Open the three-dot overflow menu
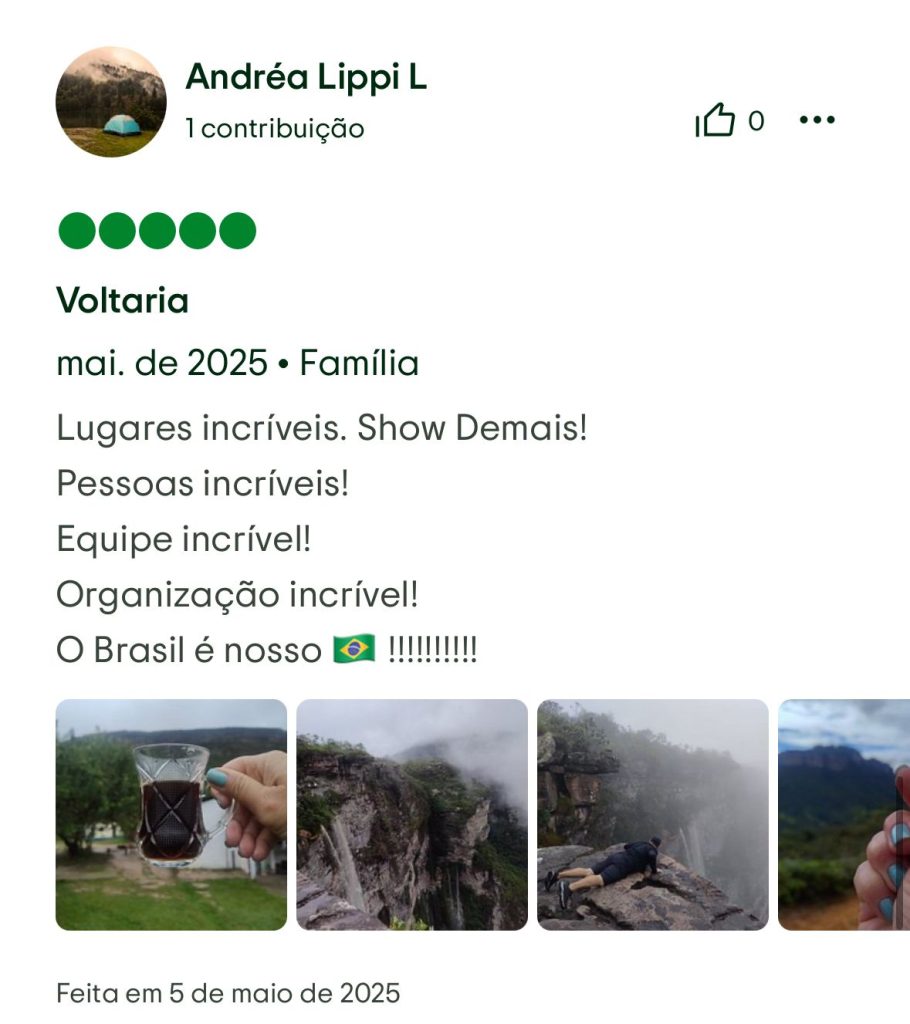Image resolution: width=910 pixels, height=1024 pixels. point(817,121)
